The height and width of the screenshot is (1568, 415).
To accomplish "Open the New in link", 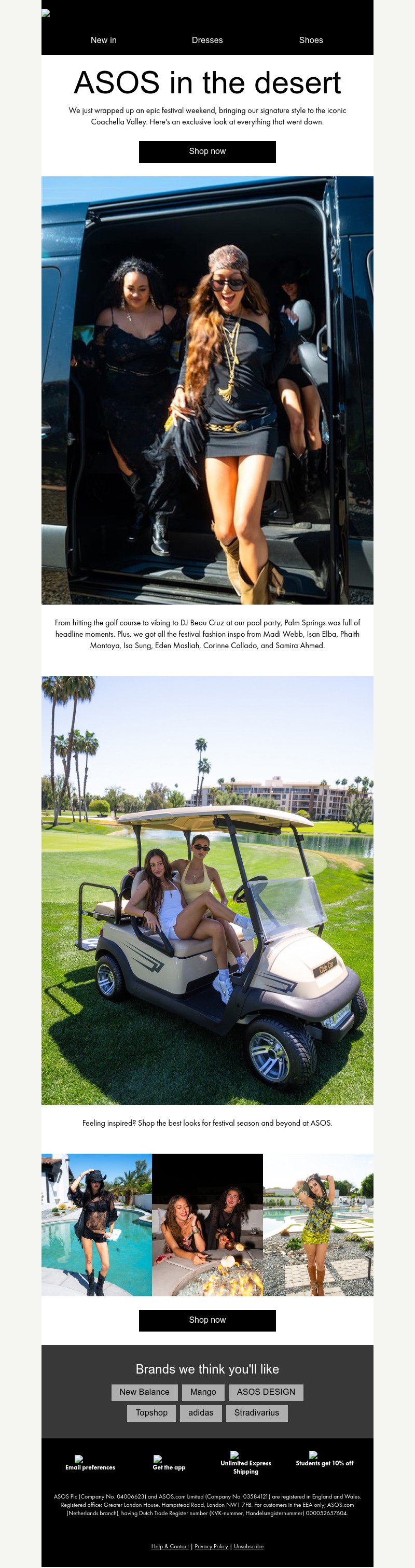I will click(x=104, y=40).
